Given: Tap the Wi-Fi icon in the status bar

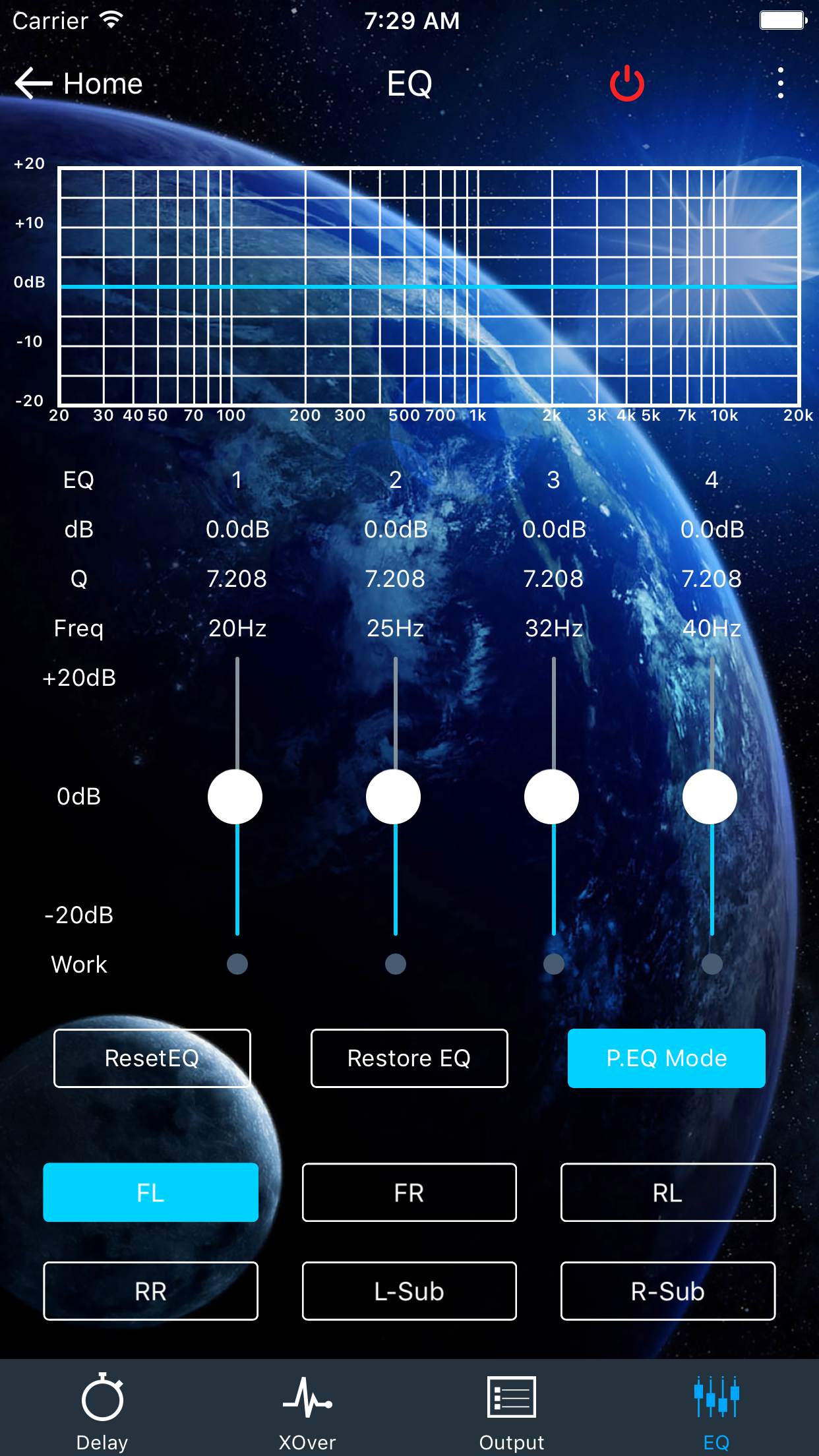Looking at the screenshot, I should tap(109, 19).
